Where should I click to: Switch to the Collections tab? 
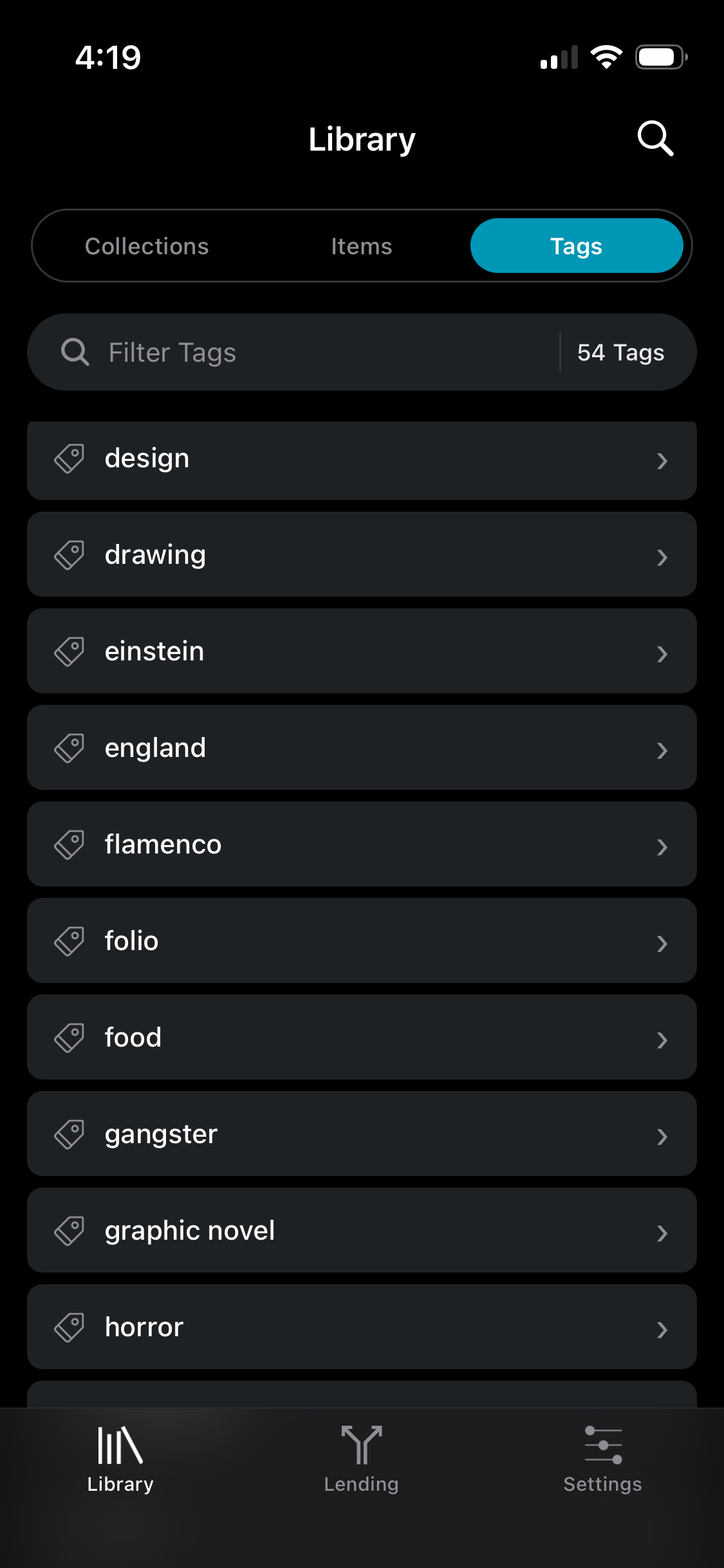(147, 245)
